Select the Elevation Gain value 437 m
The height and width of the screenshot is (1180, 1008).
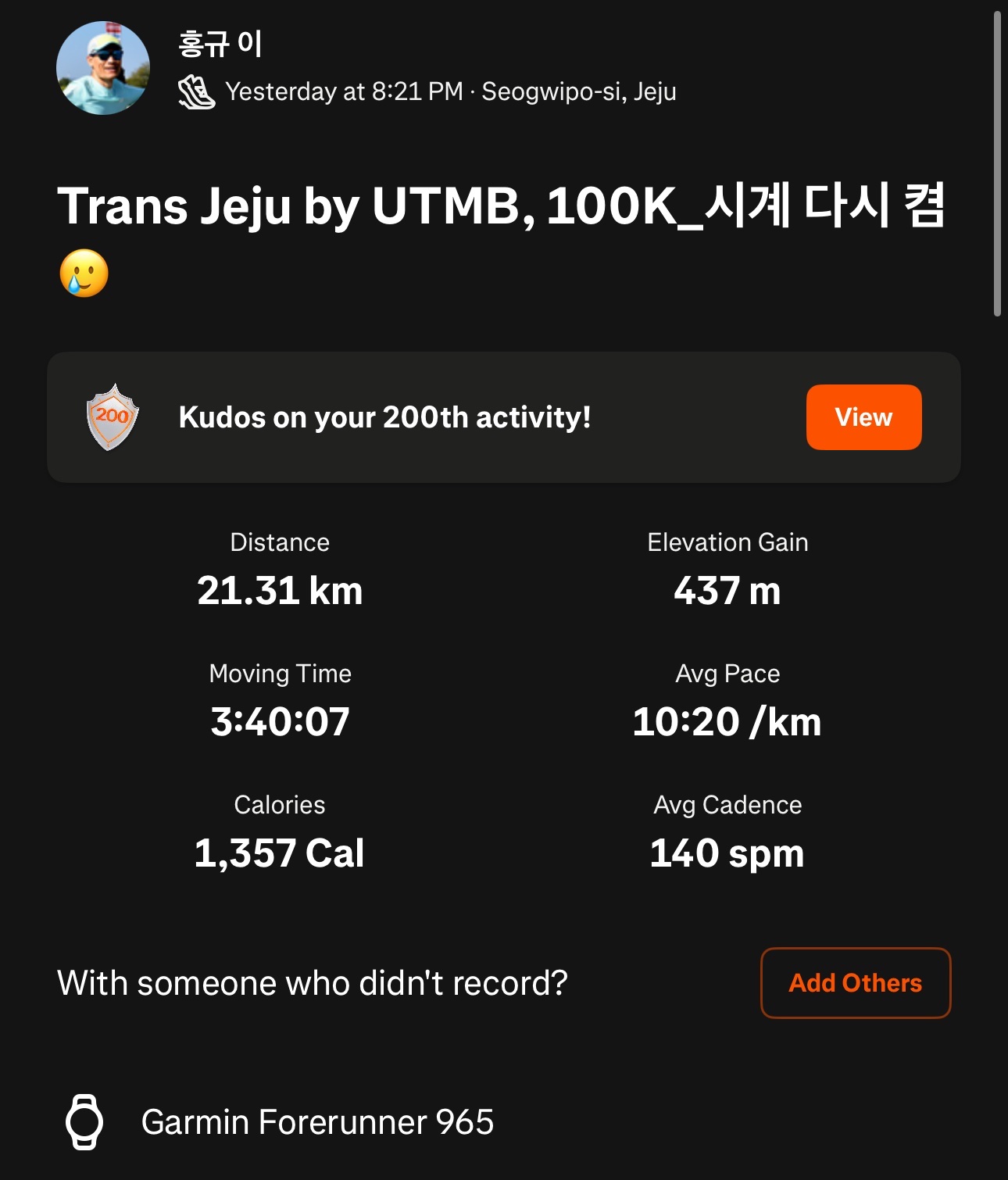[726, 592]
